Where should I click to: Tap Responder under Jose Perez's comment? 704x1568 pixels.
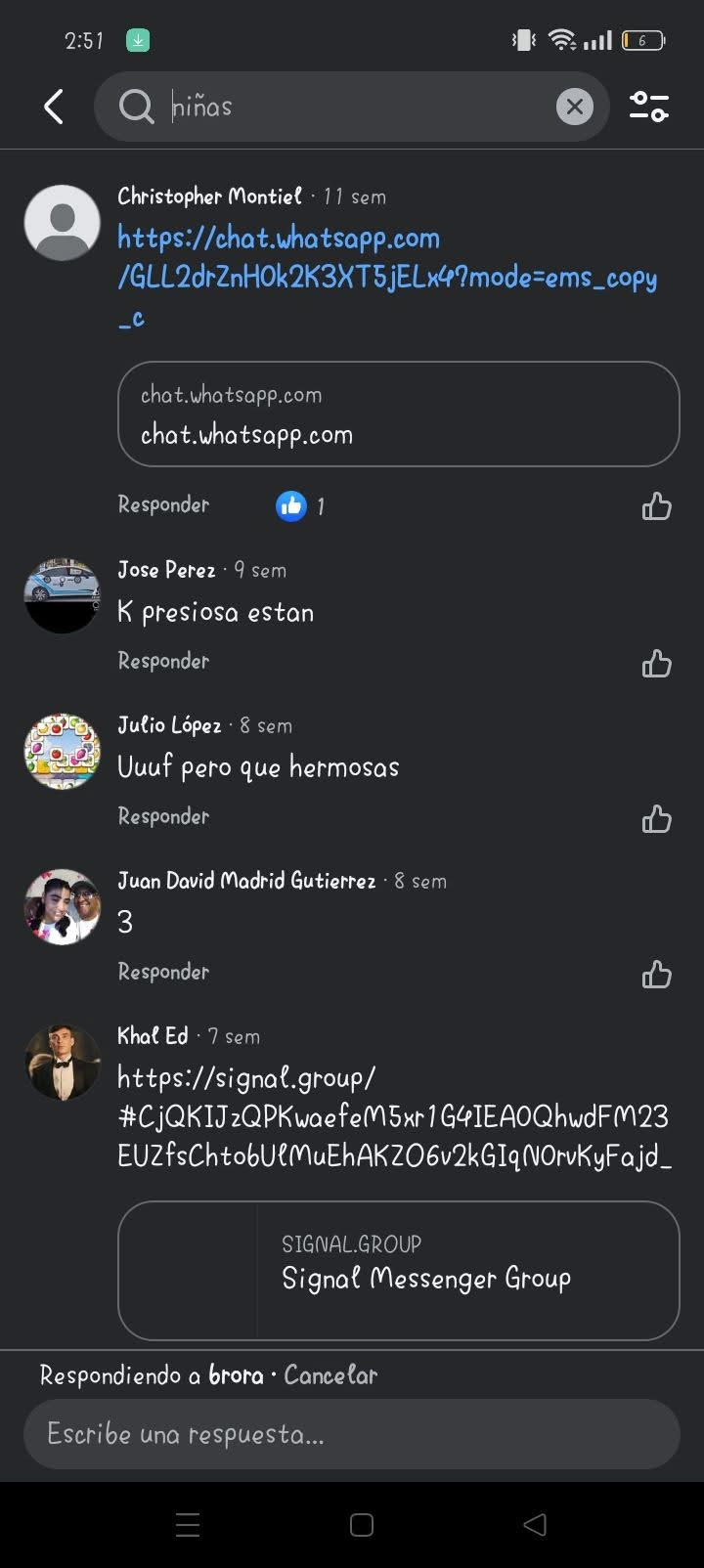[163, 661]
